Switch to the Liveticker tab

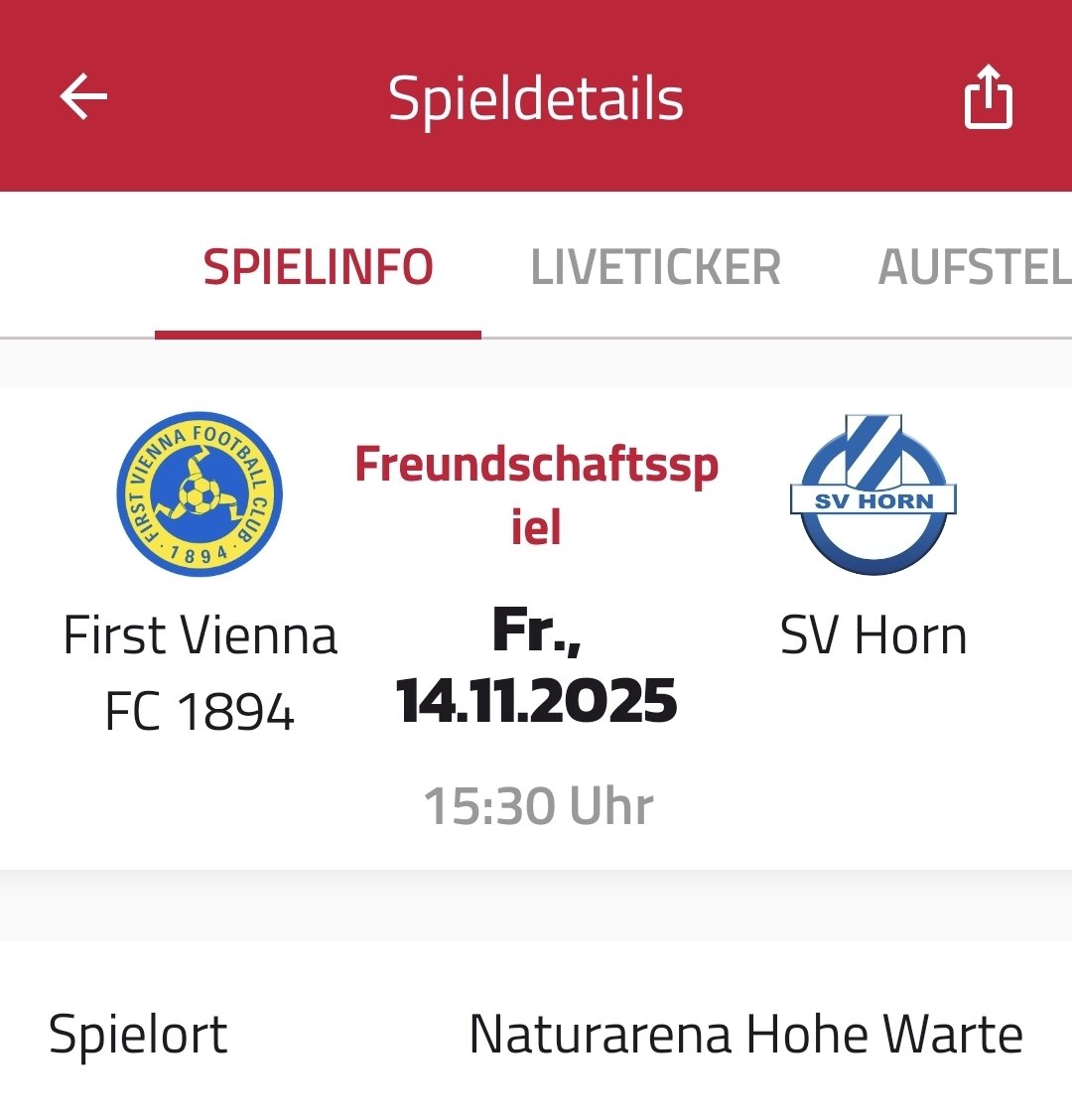point(655,267)
